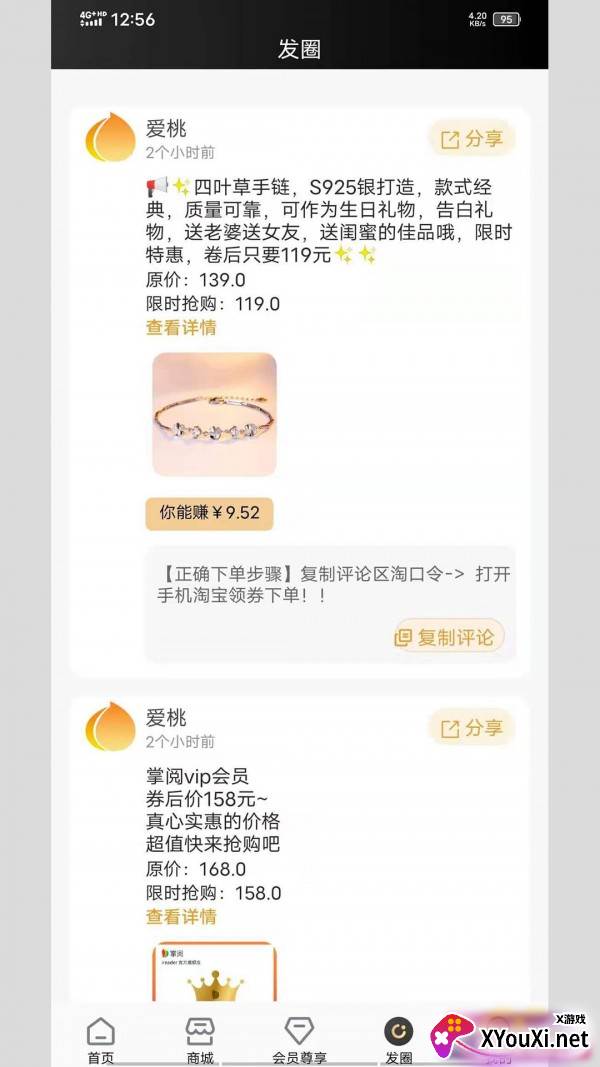View details of the 掌阅vip会员 offer
This screenshot has width=600, height=1067.
(181, 917)
